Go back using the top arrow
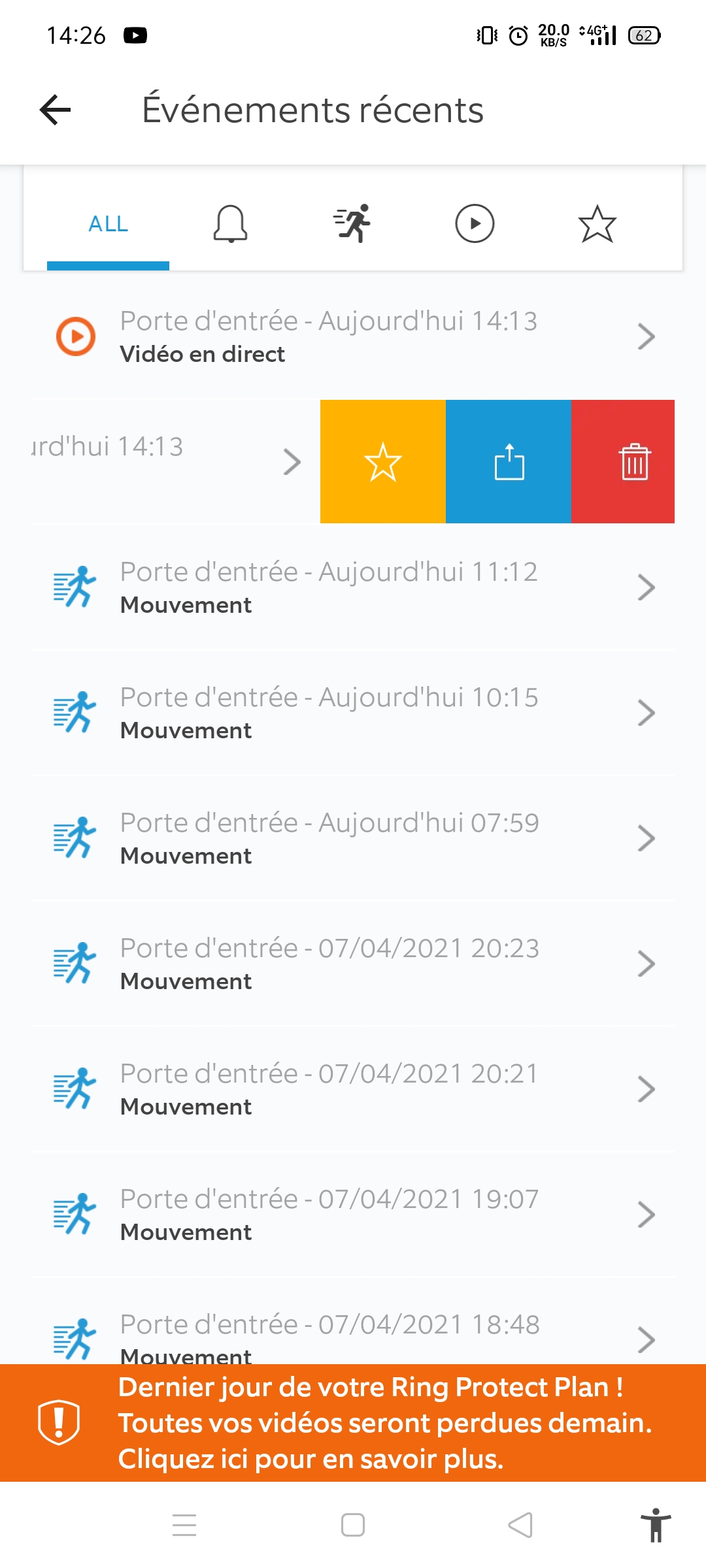This screenshot has width=706, height=1568. point(55,110)
